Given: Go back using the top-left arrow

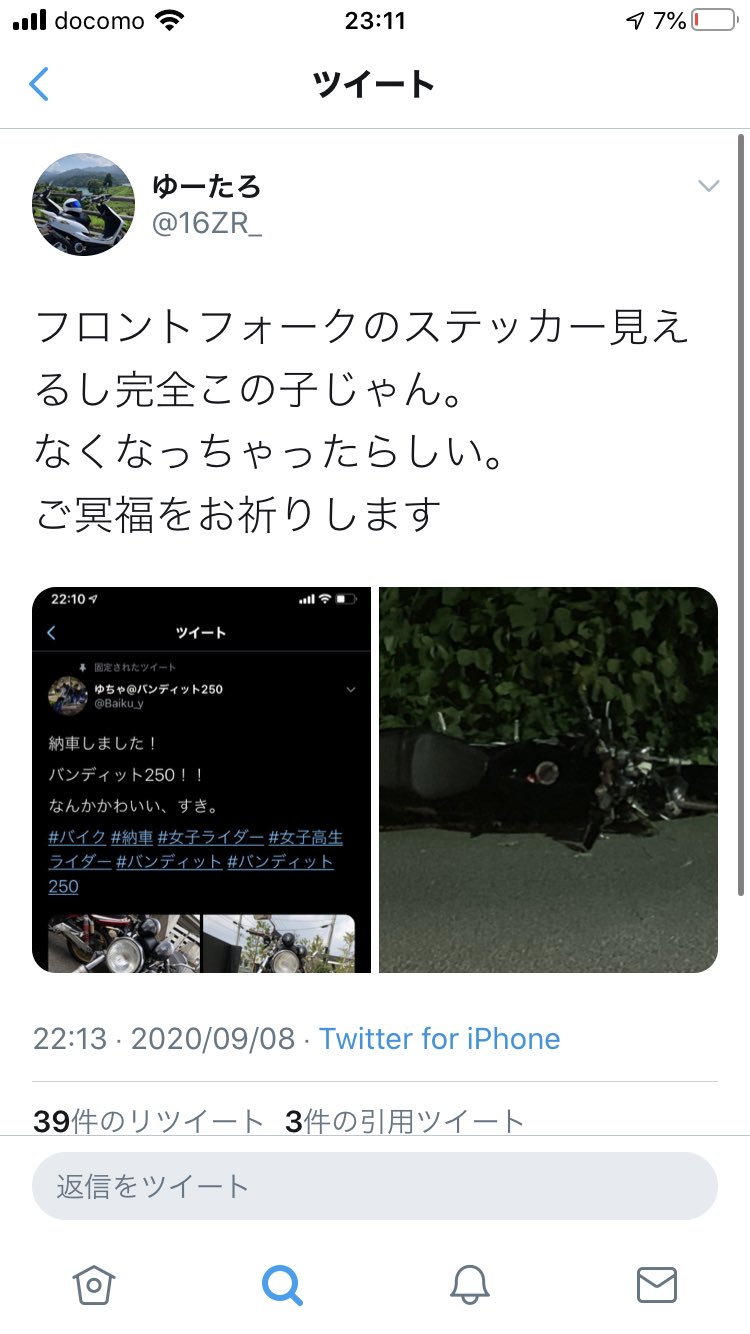Looking at the screenshot, I should pyautogui.click(x=39, y=84).
